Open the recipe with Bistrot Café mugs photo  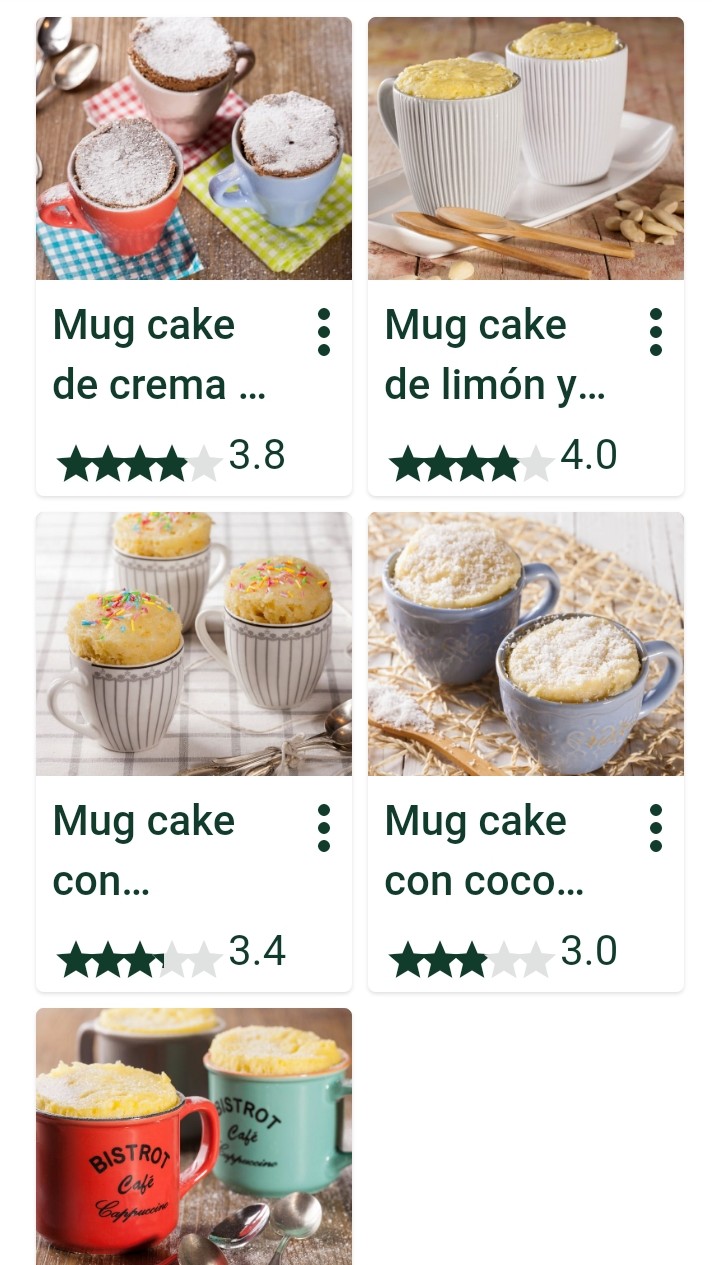pos(193,1135)
